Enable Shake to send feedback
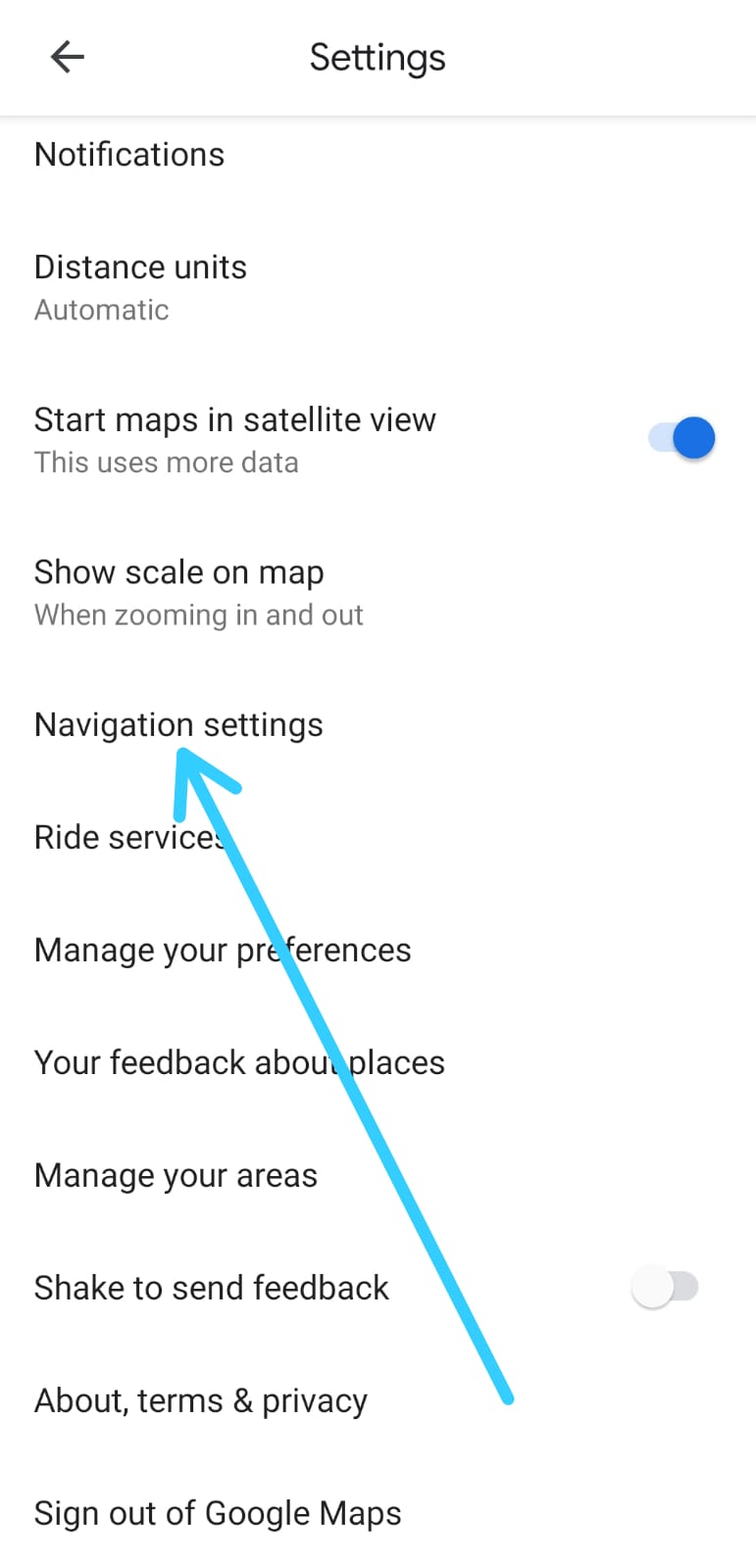 click(665, 1287)
